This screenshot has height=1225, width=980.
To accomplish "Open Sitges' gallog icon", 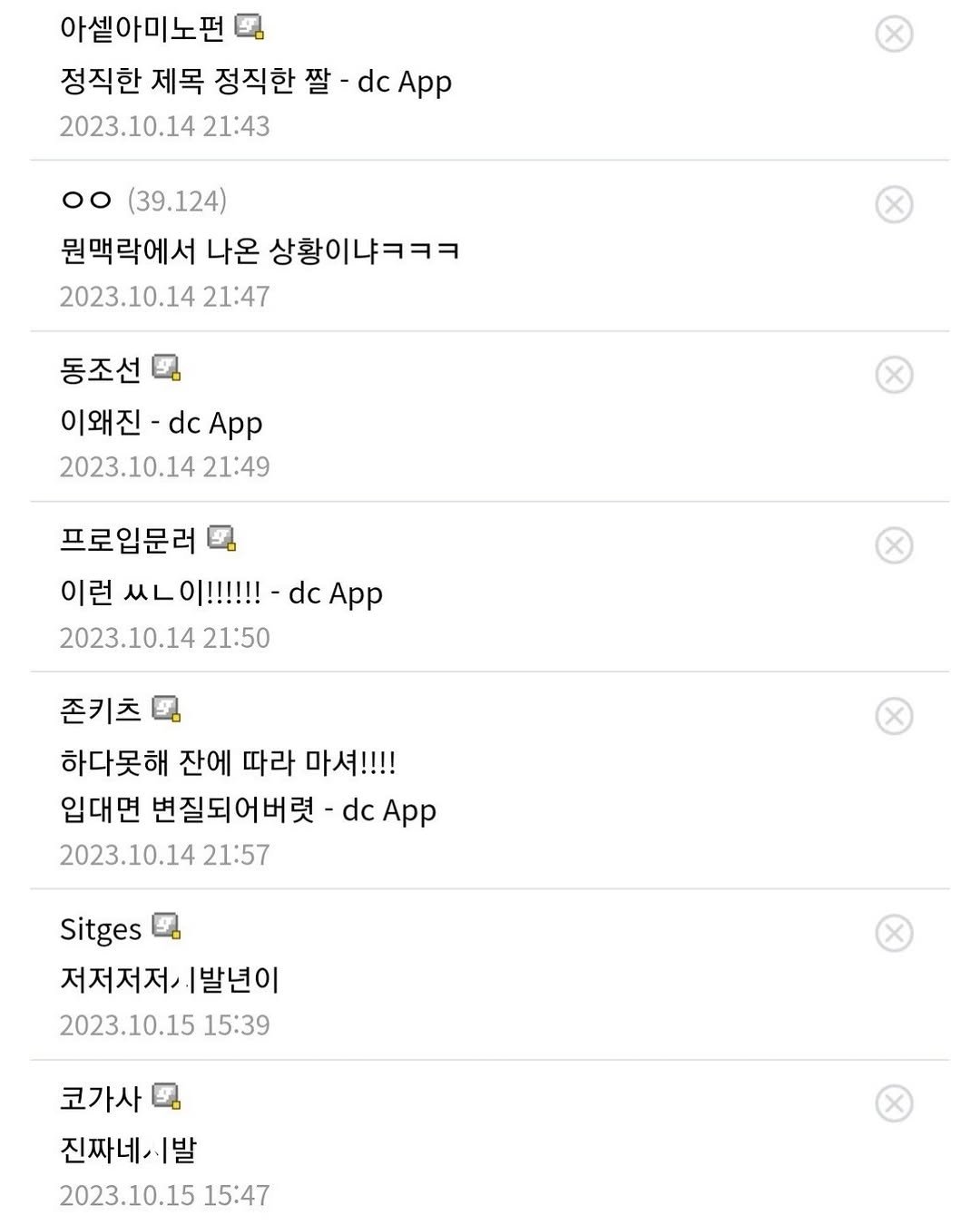I will click(x=164, y=926).
